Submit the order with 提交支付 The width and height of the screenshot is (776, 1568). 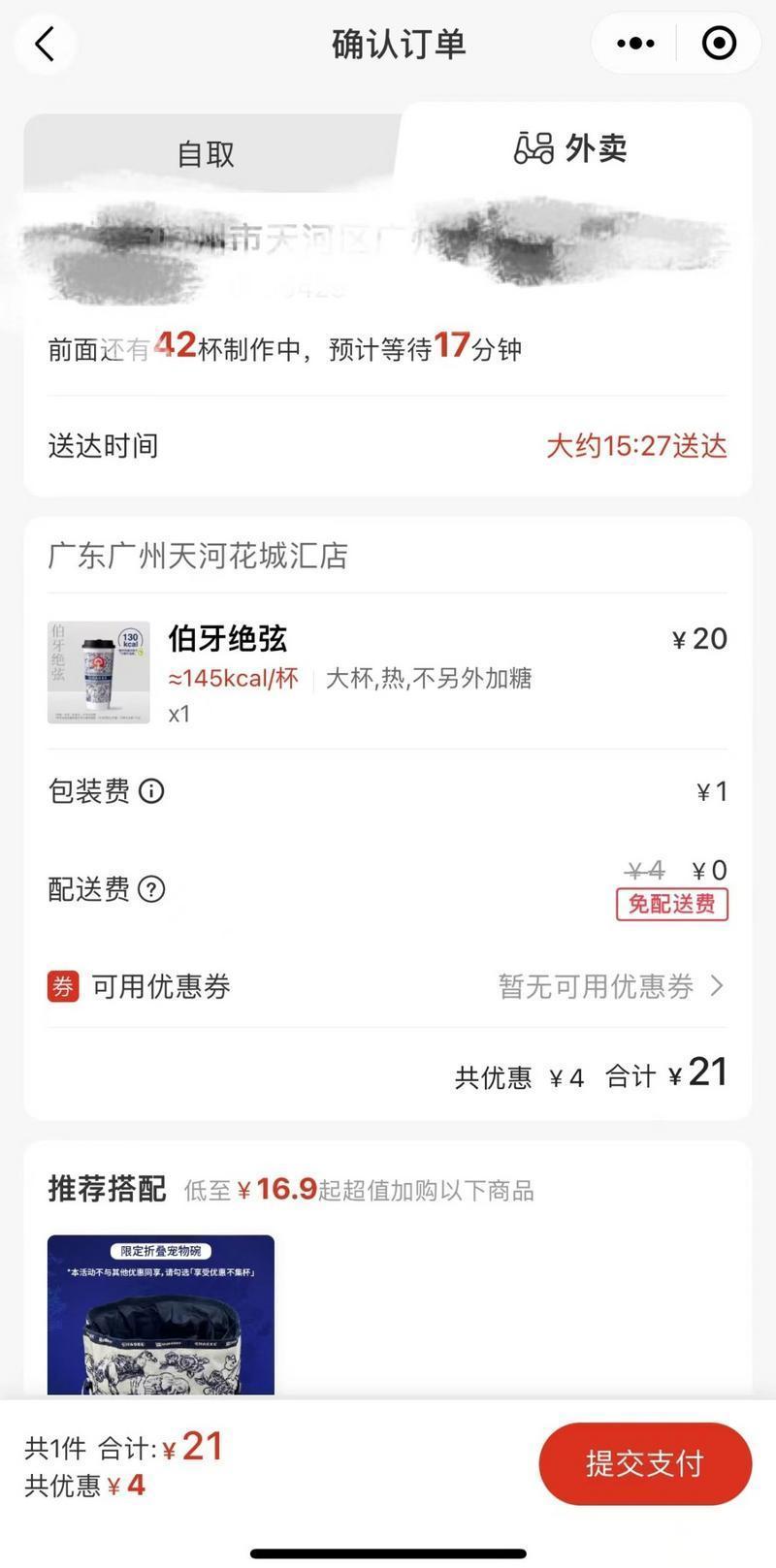coord(645,1463)
